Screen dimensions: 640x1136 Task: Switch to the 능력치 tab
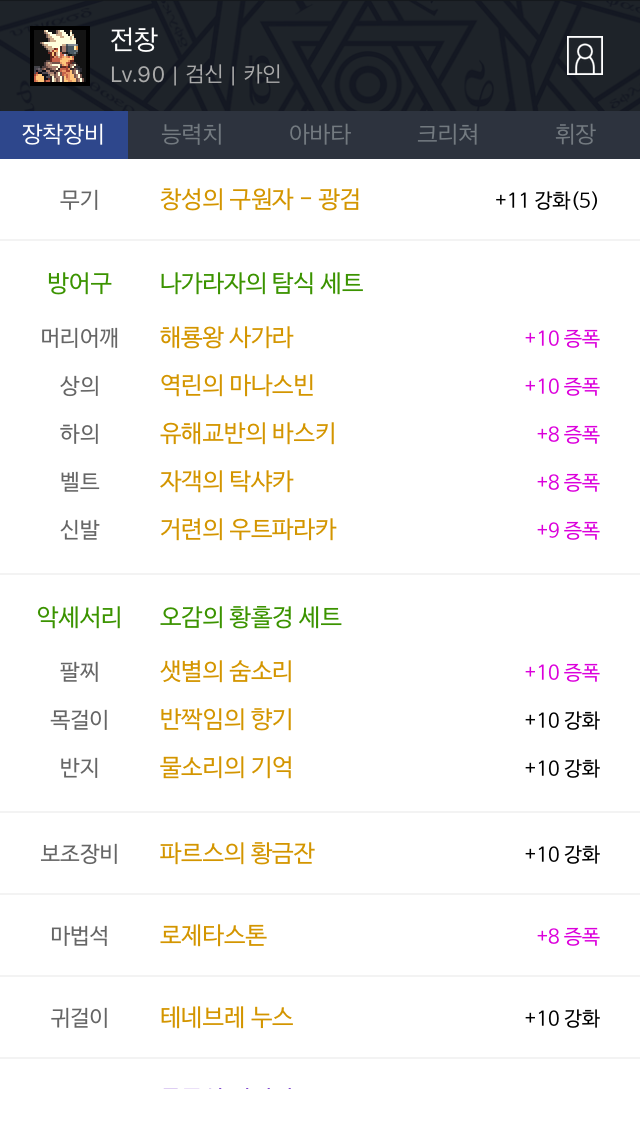pos(192,134)
